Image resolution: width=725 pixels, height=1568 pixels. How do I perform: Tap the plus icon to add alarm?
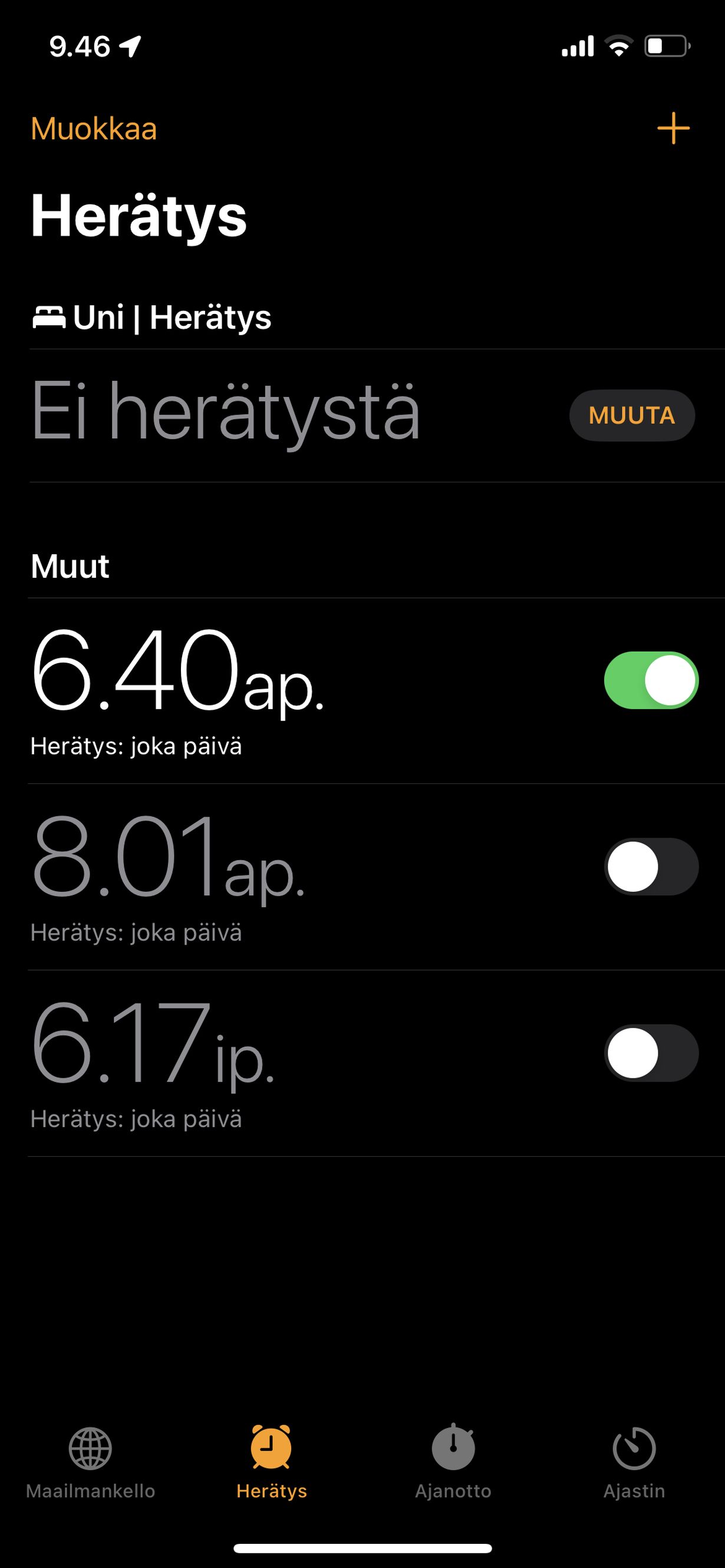(x=673, y=128)
